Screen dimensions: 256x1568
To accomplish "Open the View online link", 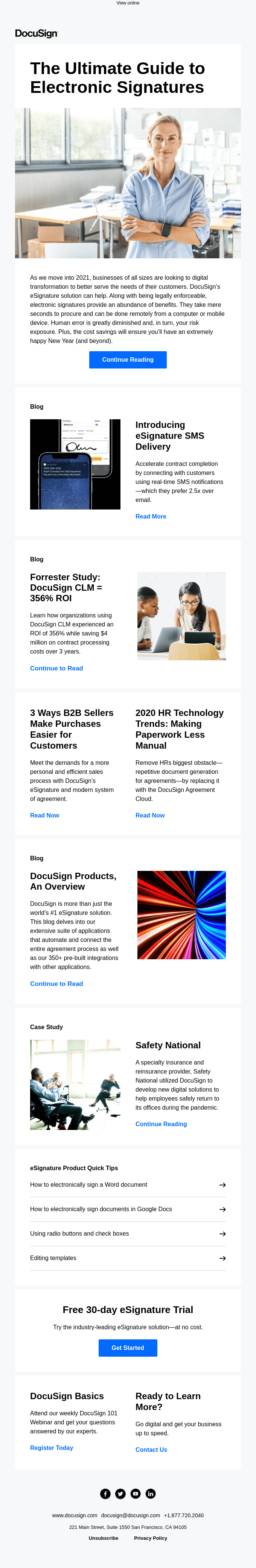I will (x=128, y=3).
